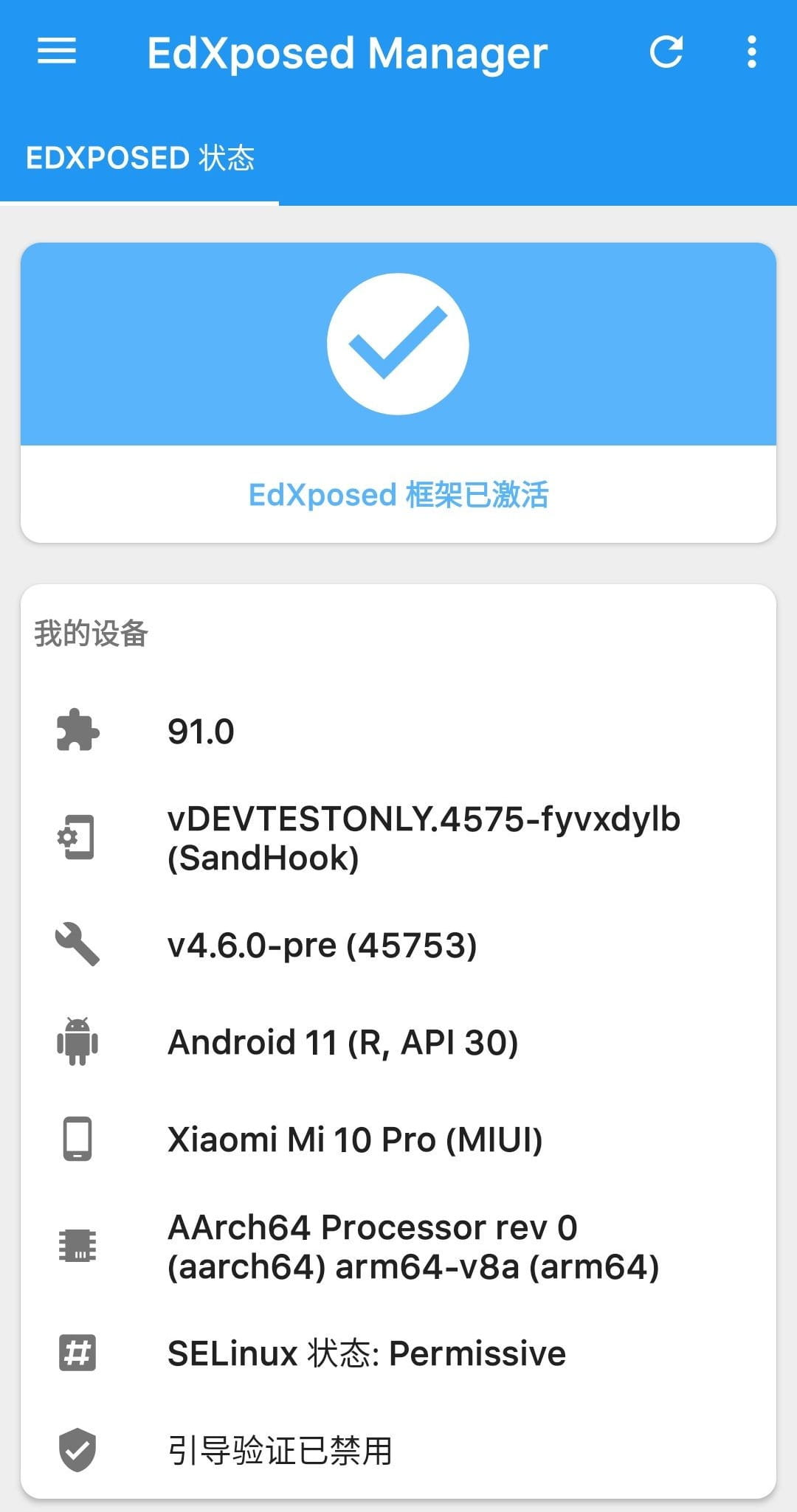Open the EdXposed Manager title
797x1512 pixels.
pos(347,52)
